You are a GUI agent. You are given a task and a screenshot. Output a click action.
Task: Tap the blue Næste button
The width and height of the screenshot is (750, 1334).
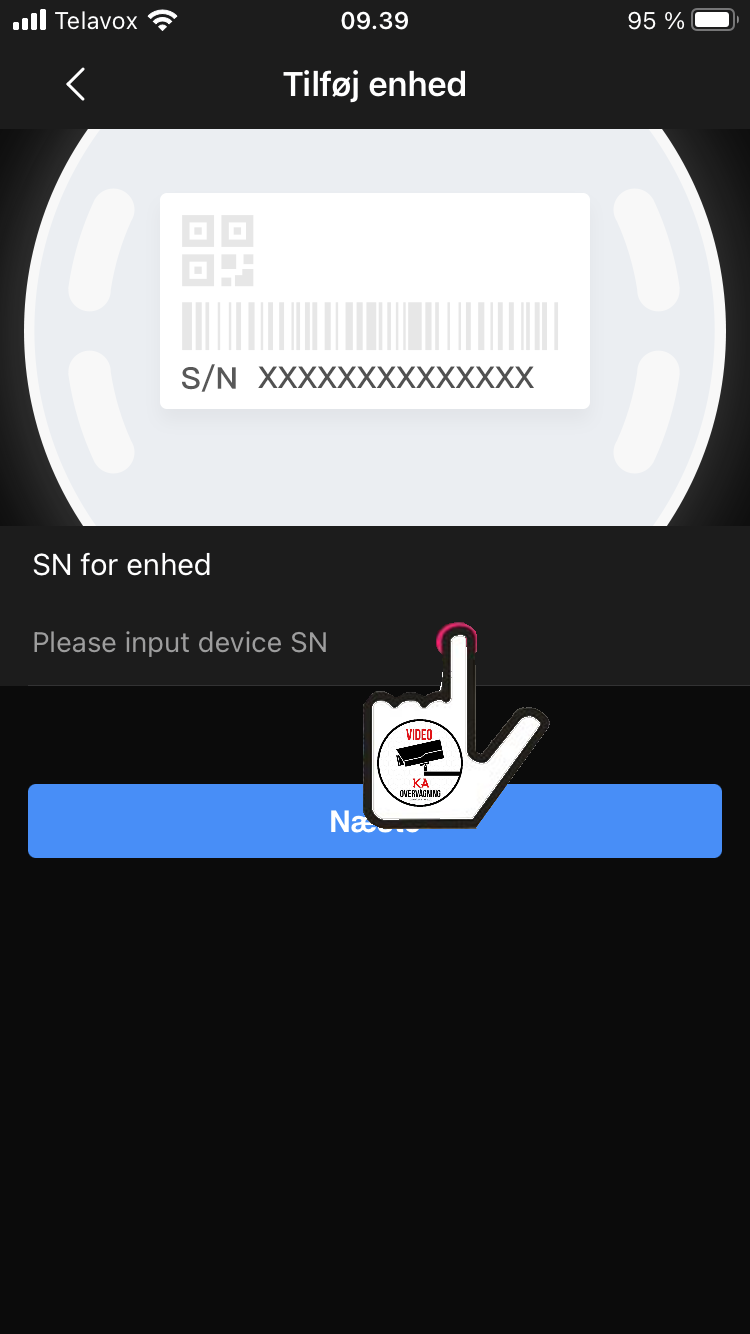[x=375, y=821]
